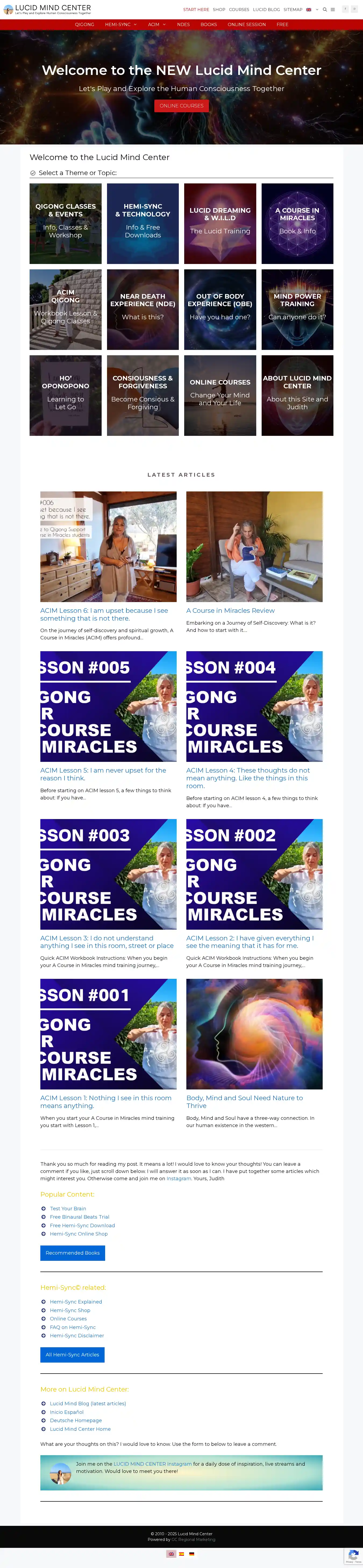
Task: Open the Lucid Dreaming & W.I.L.D tile
Action: click(x=220, y=223)
